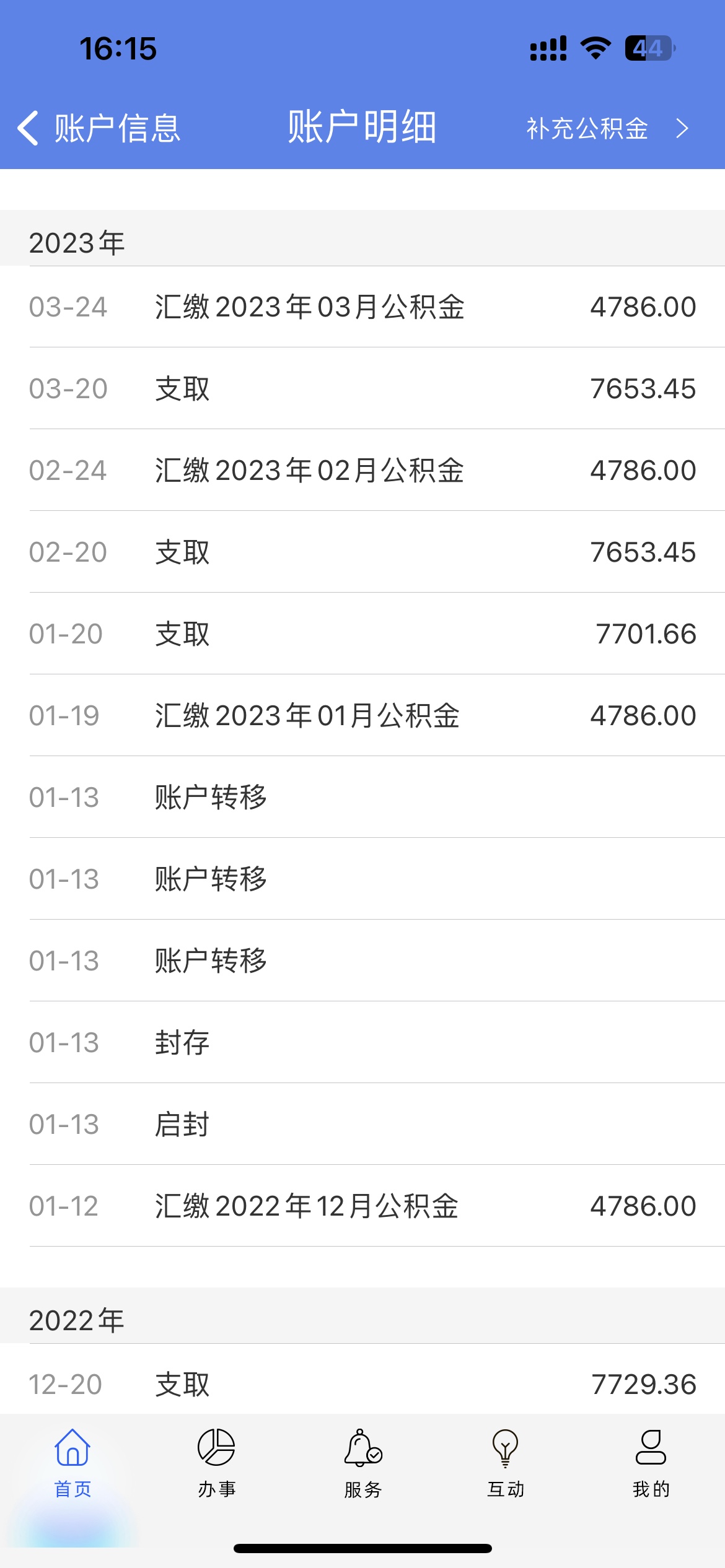Go to the 互动 tab
The width and height of the screenshot is (725, 1568).
(506, 1464)
